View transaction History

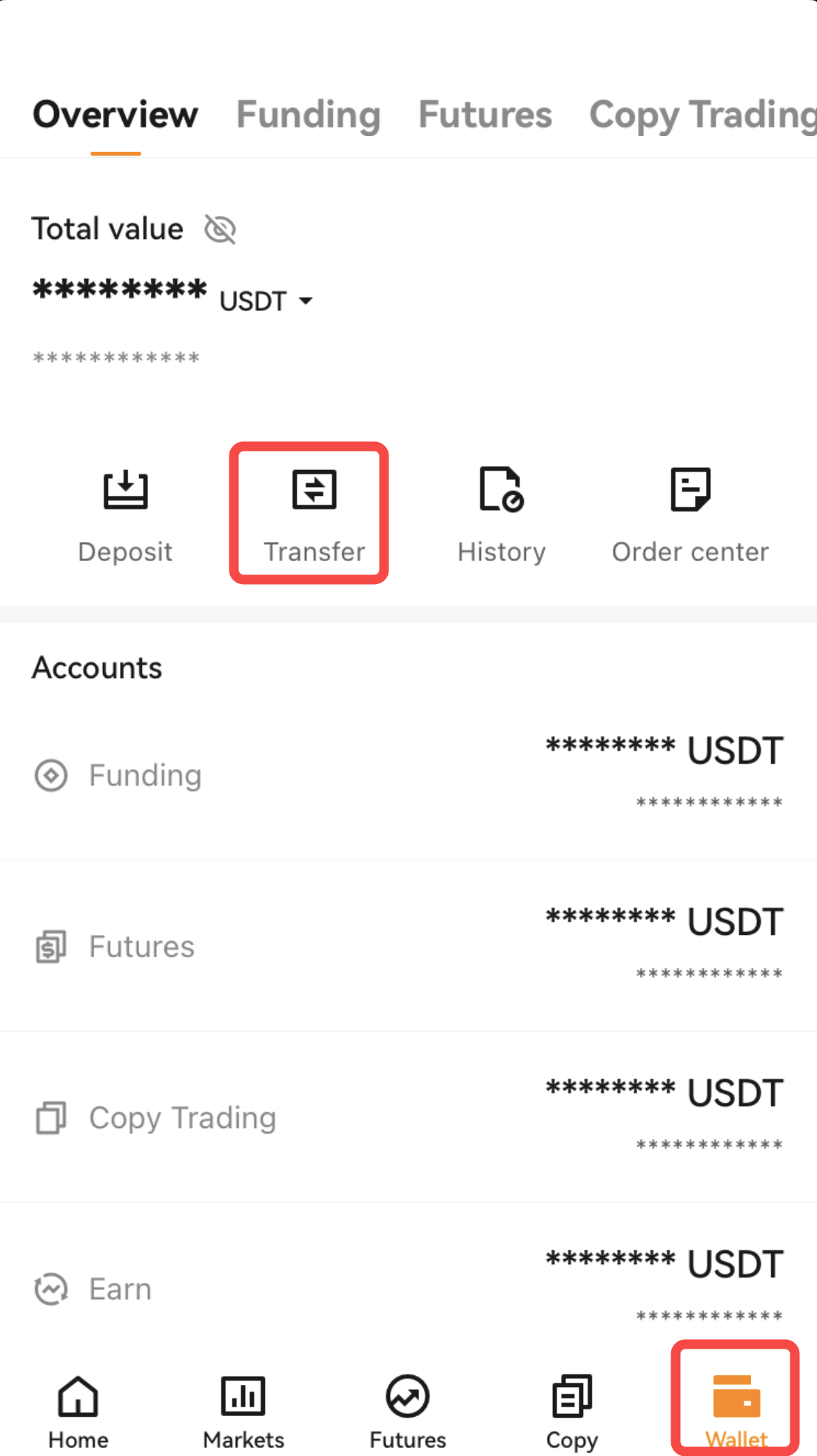tap(501, 513)
